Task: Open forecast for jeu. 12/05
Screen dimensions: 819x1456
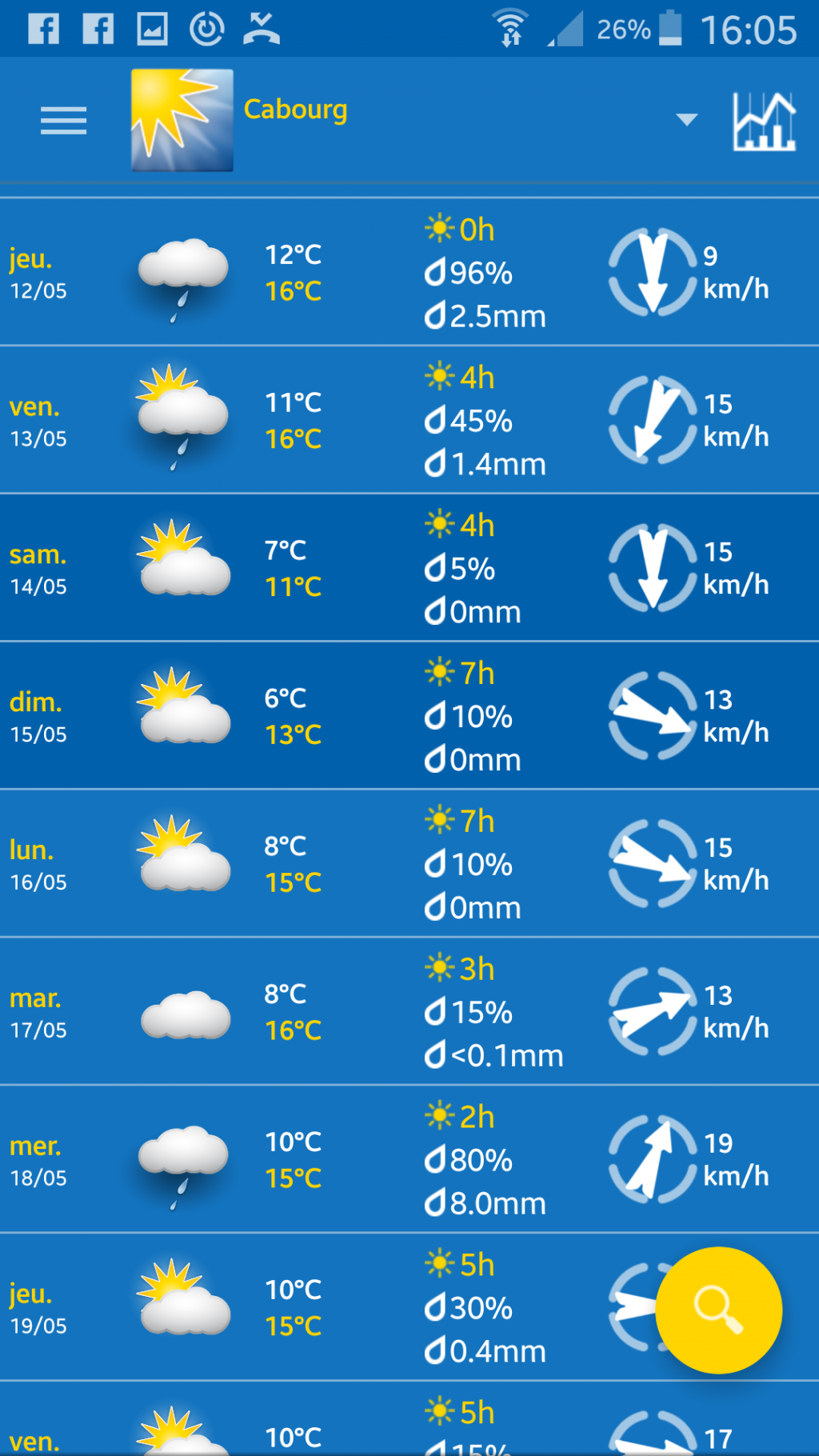Action: 409,272
